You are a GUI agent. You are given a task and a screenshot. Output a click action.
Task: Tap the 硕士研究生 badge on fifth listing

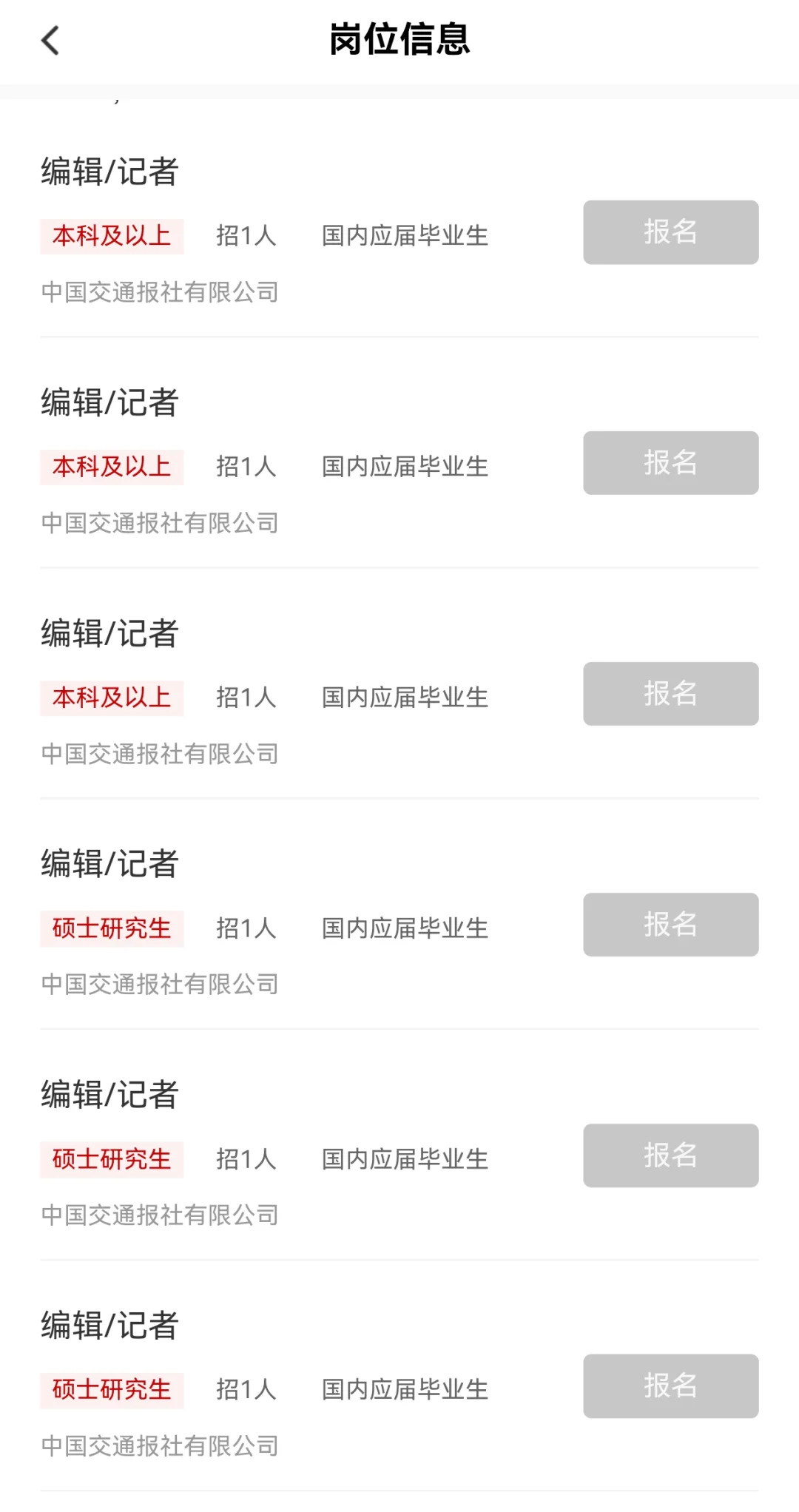(111, 1160)
